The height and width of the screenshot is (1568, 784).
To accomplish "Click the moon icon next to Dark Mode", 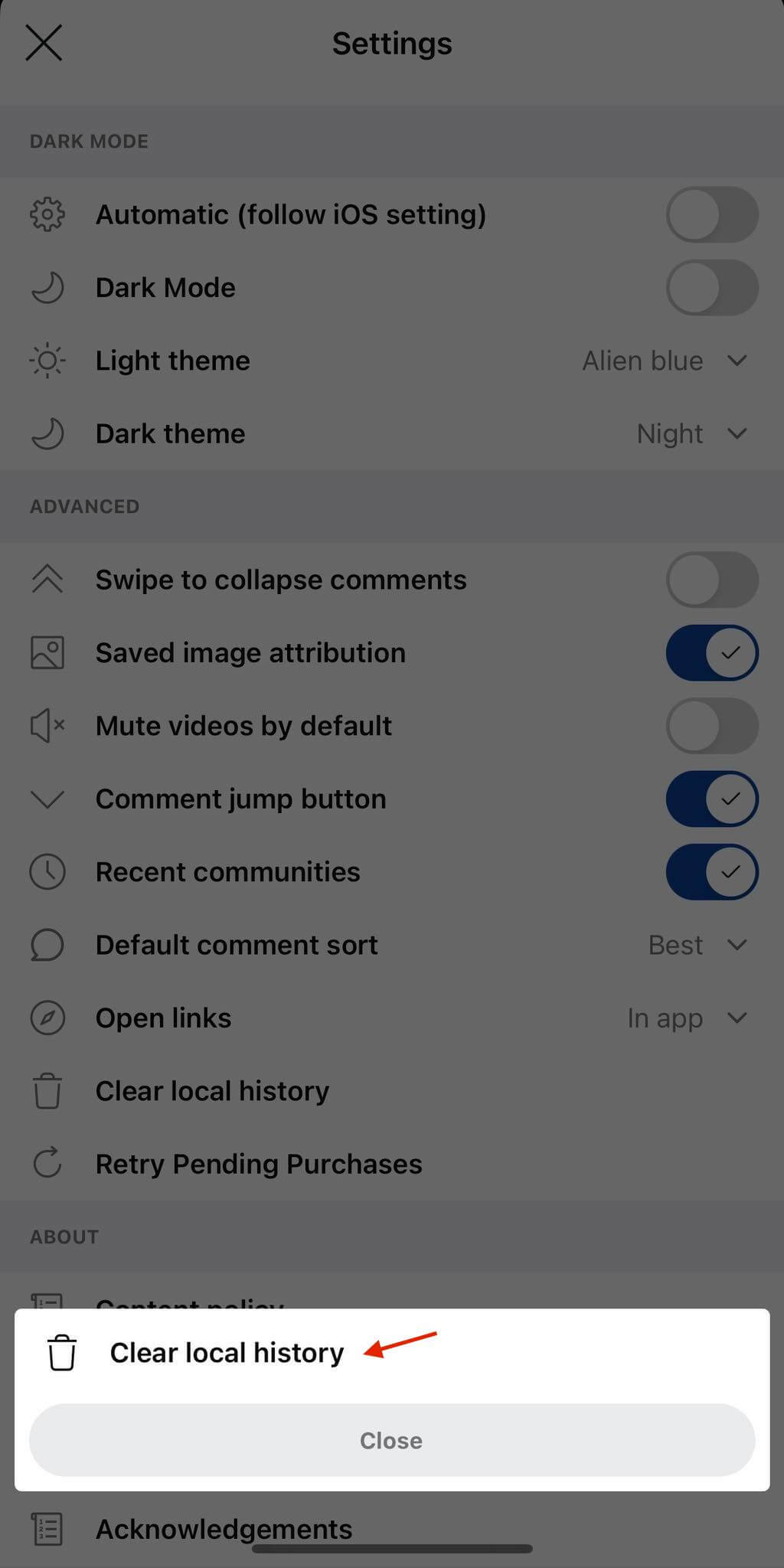I will point(47,287).
